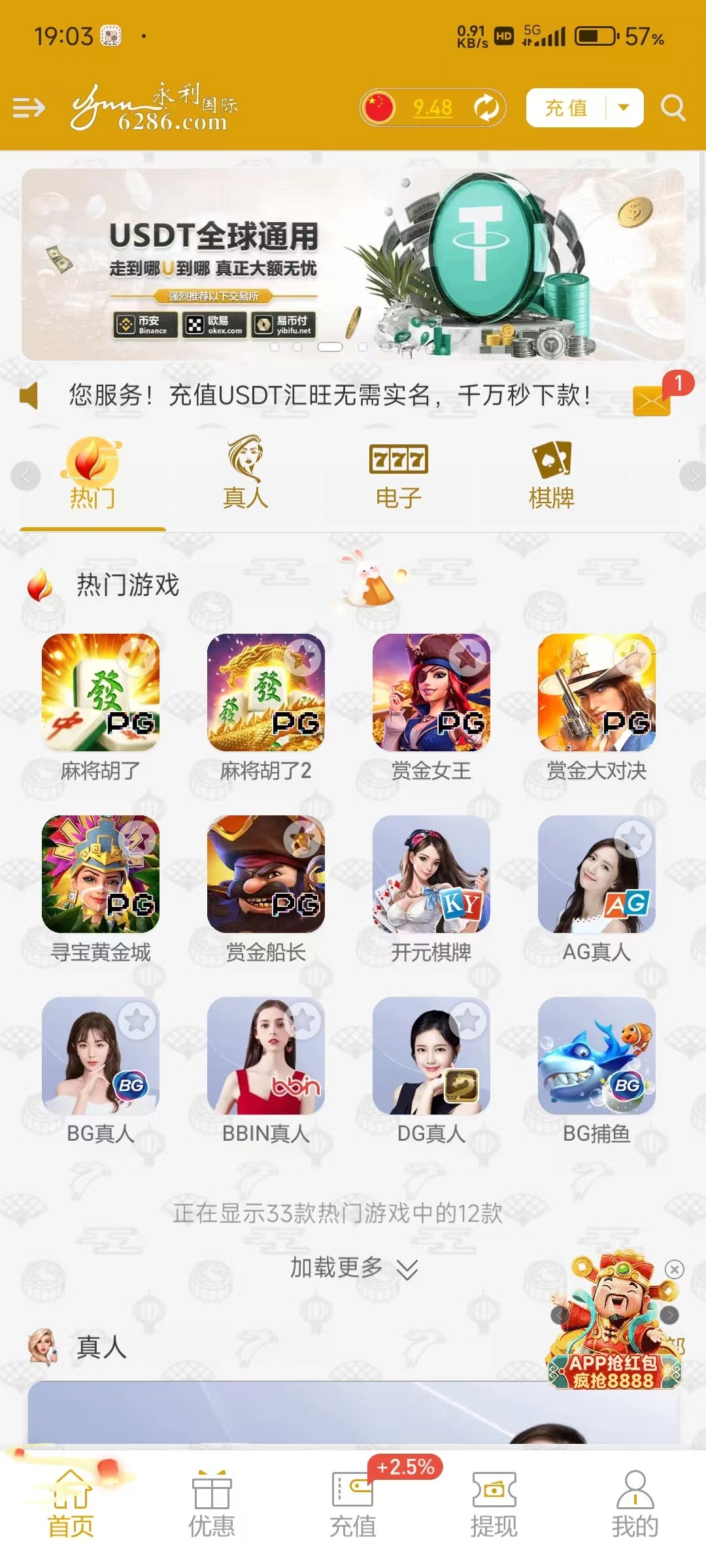Screen dimensions: 706x1568
Task: Dismiss the APP抢红包 floating ad
Action: point(675,1269)
